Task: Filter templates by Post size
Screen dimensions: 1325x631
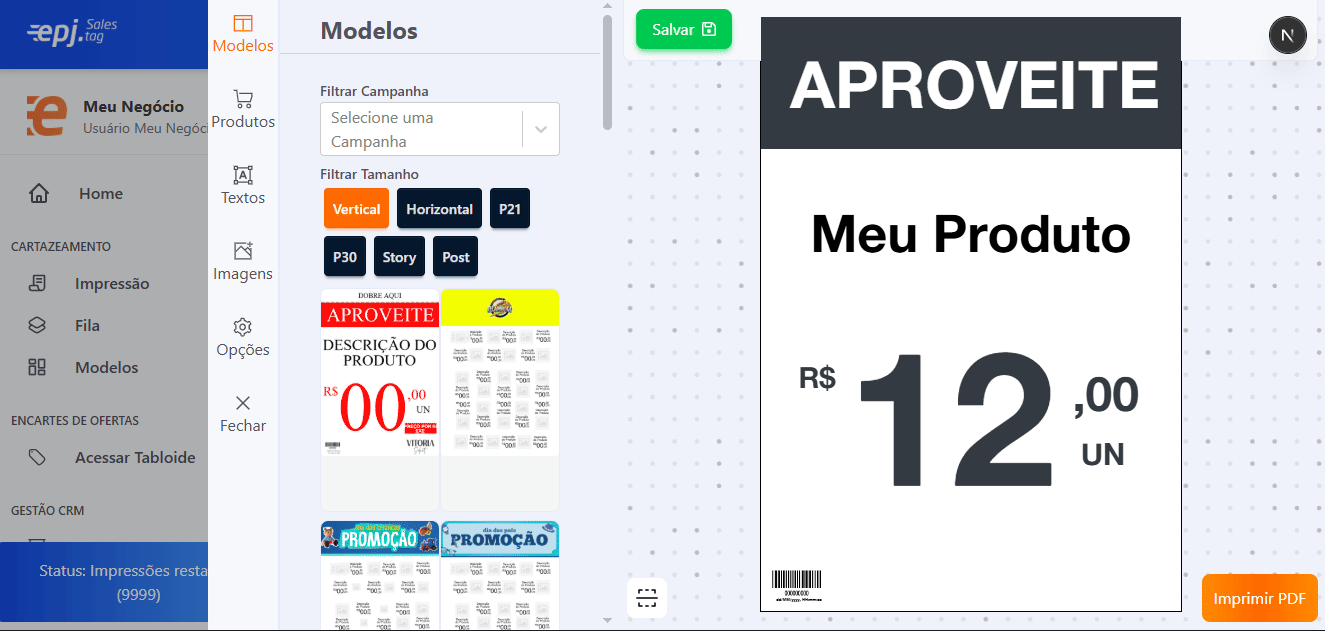Action: point(456,257)
